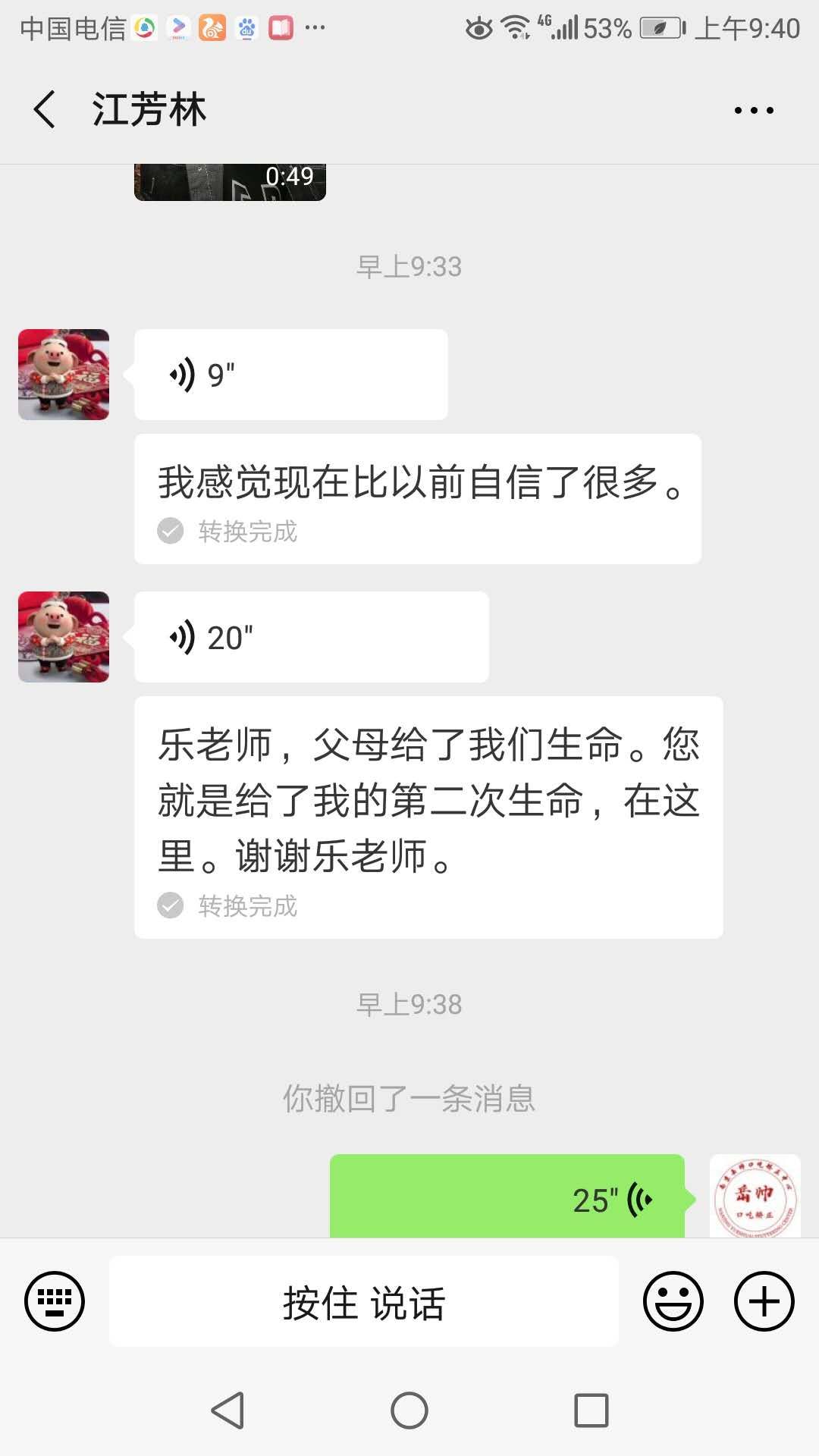Play the 20-second voice message
Viewport: 819px width, 1456px height.
(x=311, y=637)
